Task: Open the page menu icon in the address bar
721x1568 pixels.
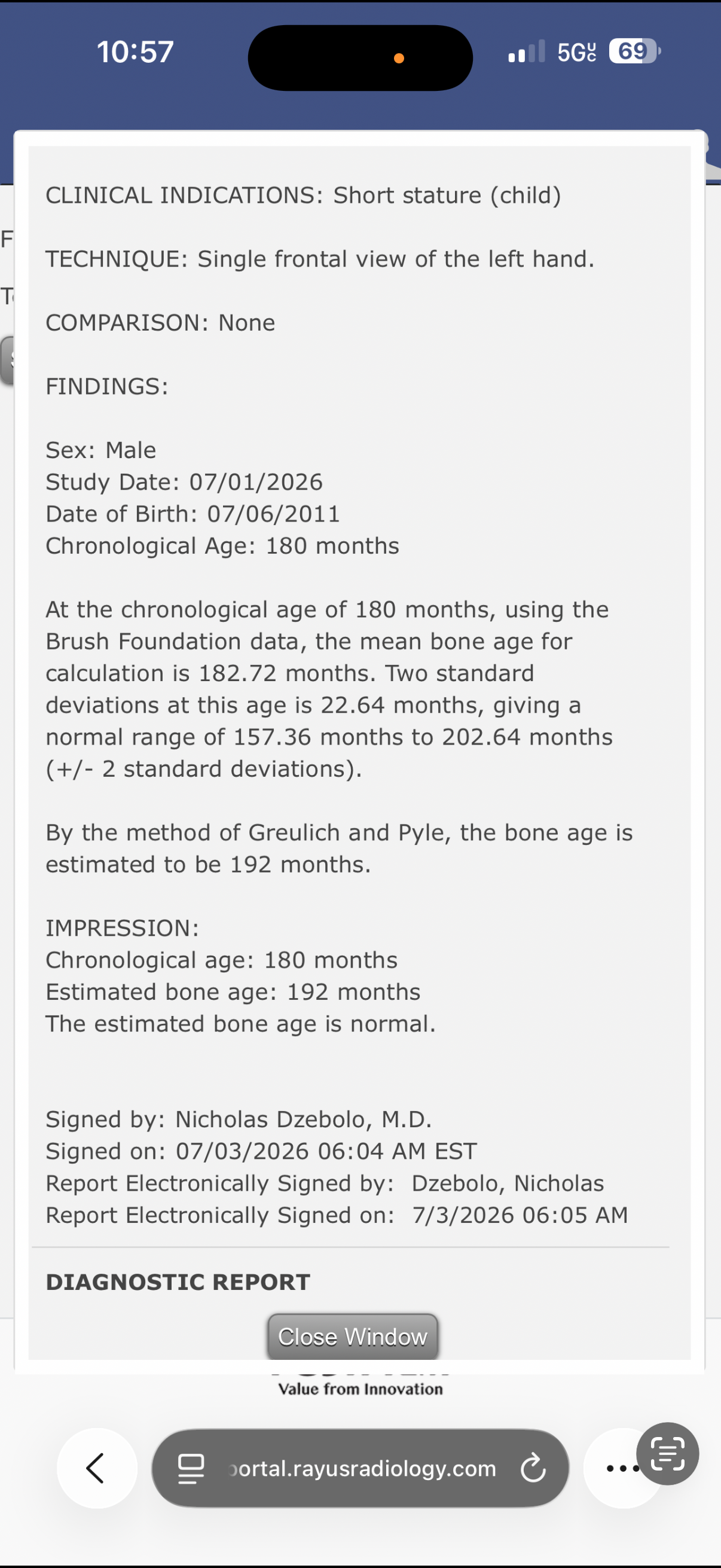Action: [191, 1468]
